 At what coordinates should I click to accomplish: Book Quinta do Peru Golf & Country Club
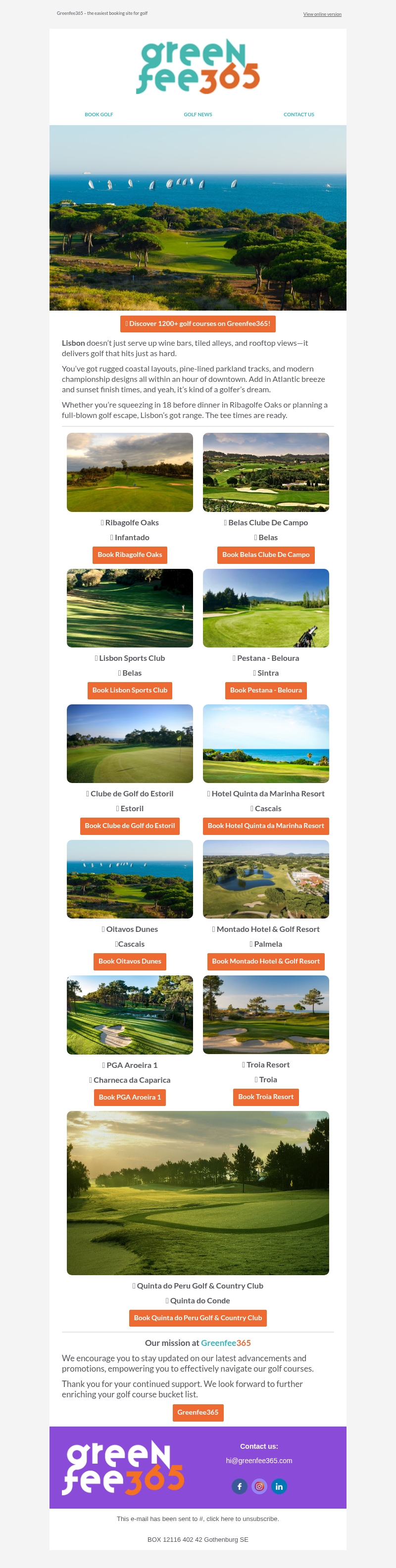click(x=198, y=1318)
